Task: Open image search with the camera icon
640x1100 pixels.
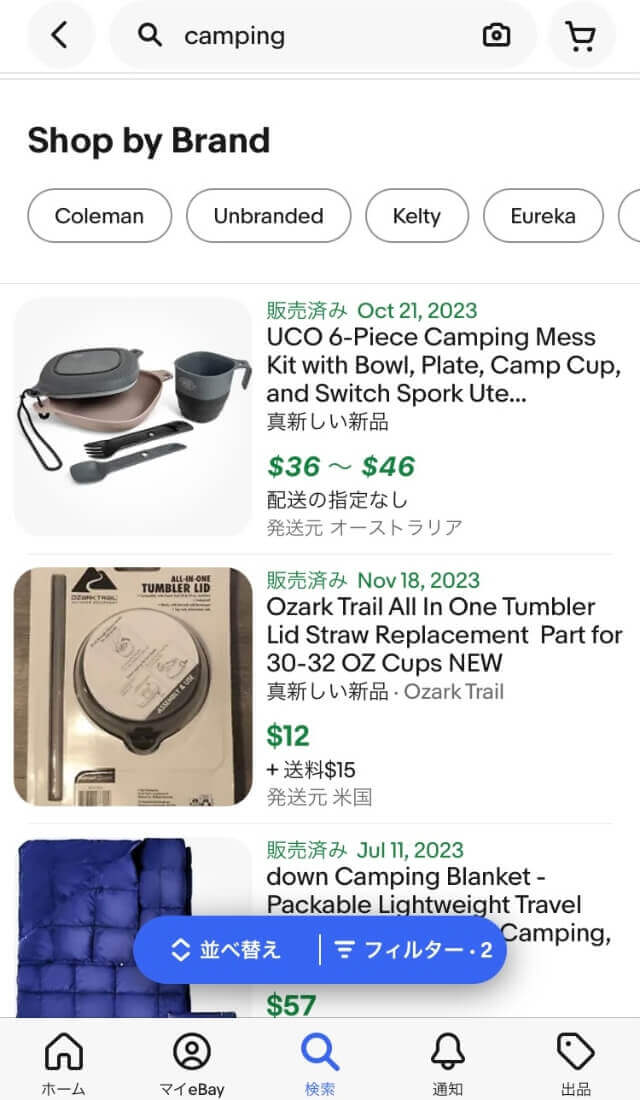Action: (496, 36)
